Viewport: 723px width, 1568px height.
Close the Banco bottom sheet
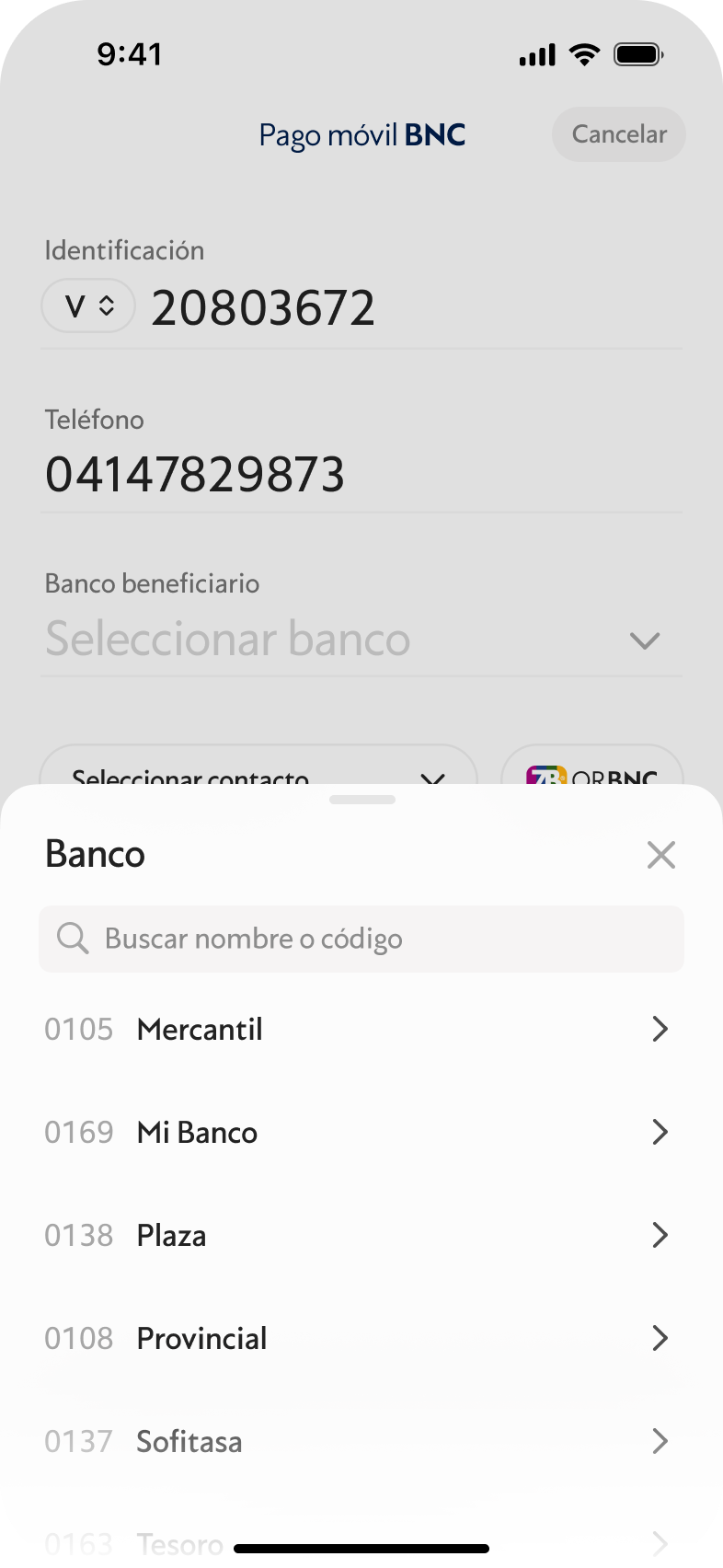pos(660,855)
